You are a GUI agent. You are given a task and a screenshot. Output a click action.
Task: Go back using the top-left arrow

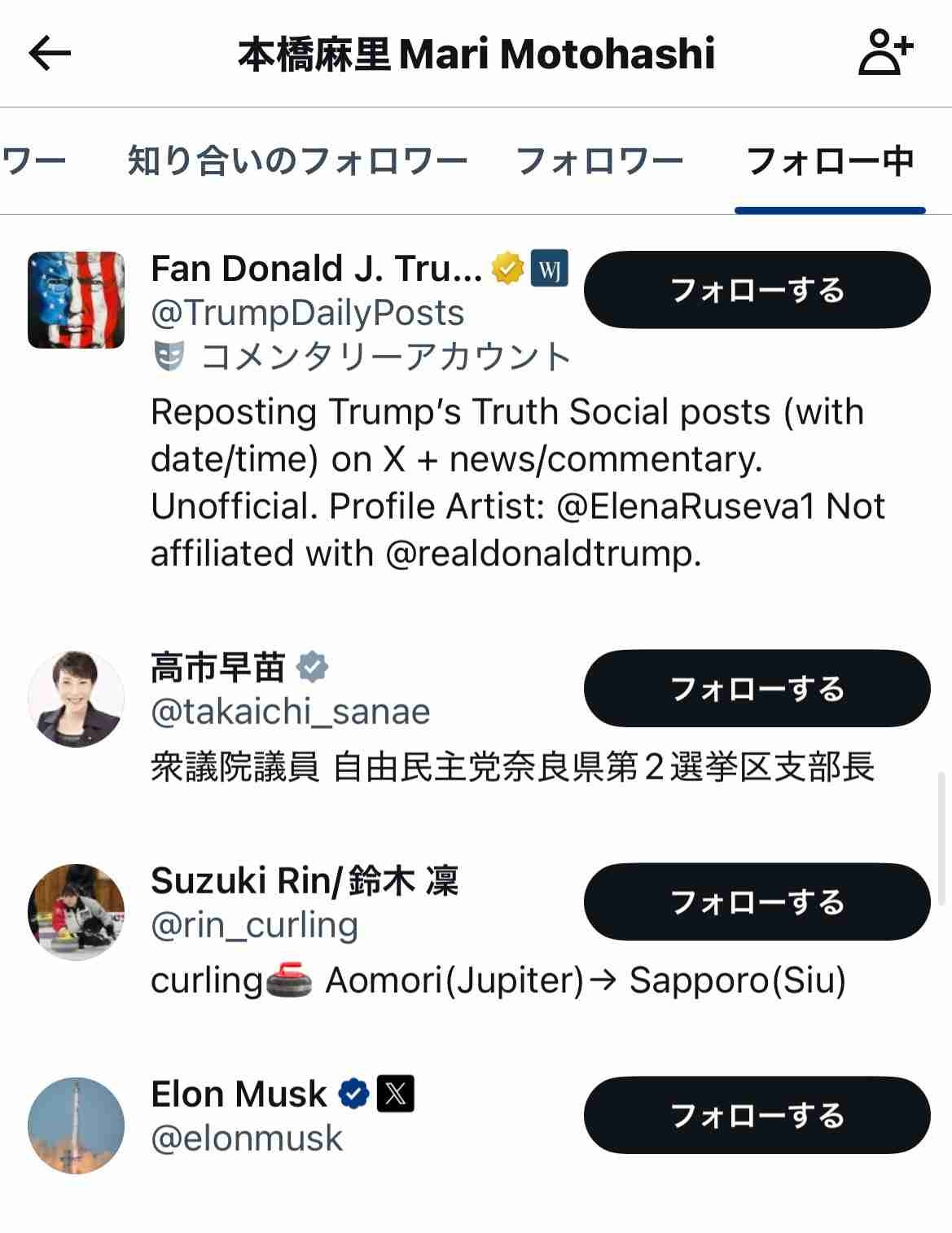pyautogui.click(x=50, y=54)
